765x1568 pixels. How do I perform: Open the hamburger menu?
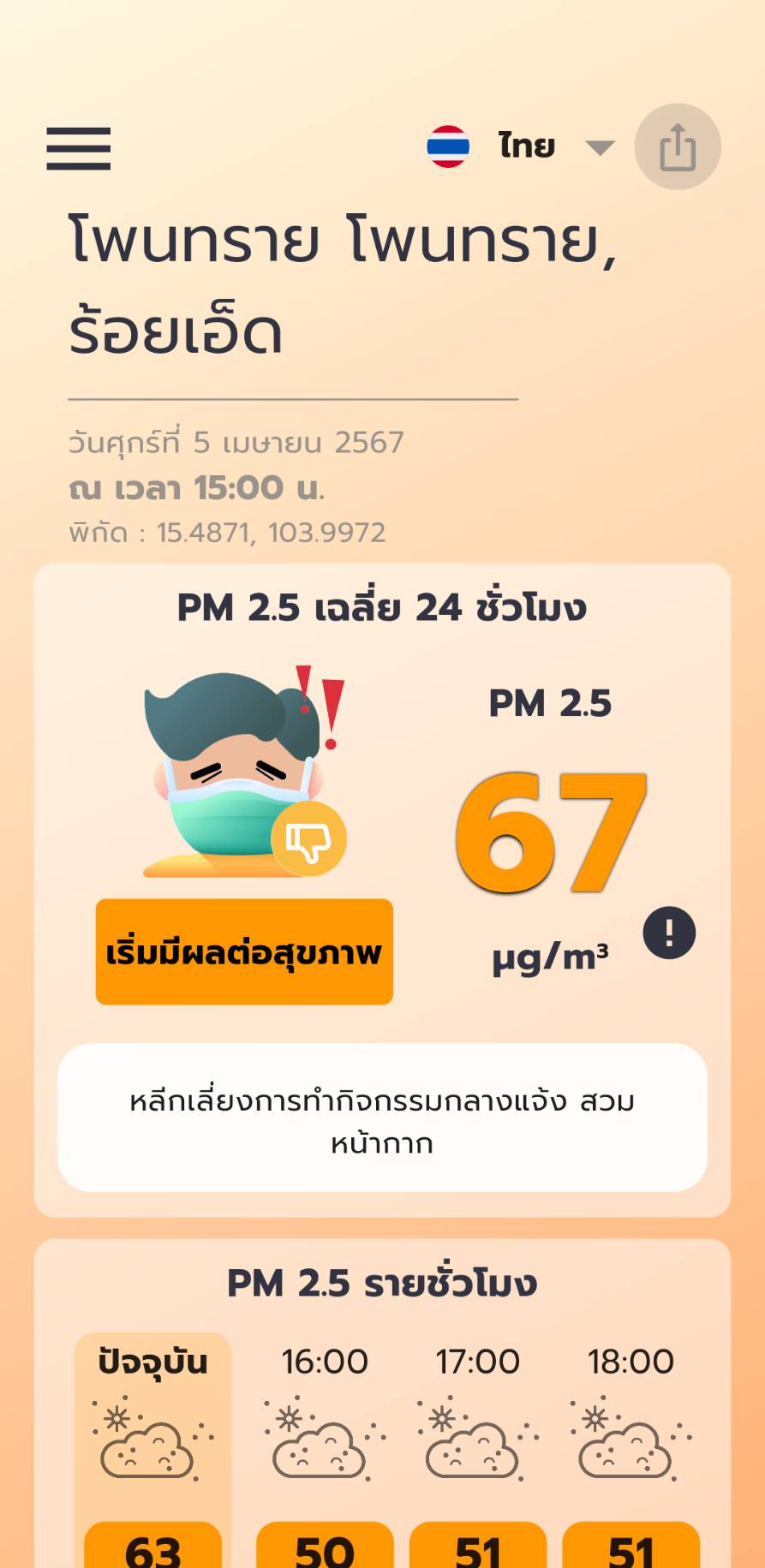[78, 148]
